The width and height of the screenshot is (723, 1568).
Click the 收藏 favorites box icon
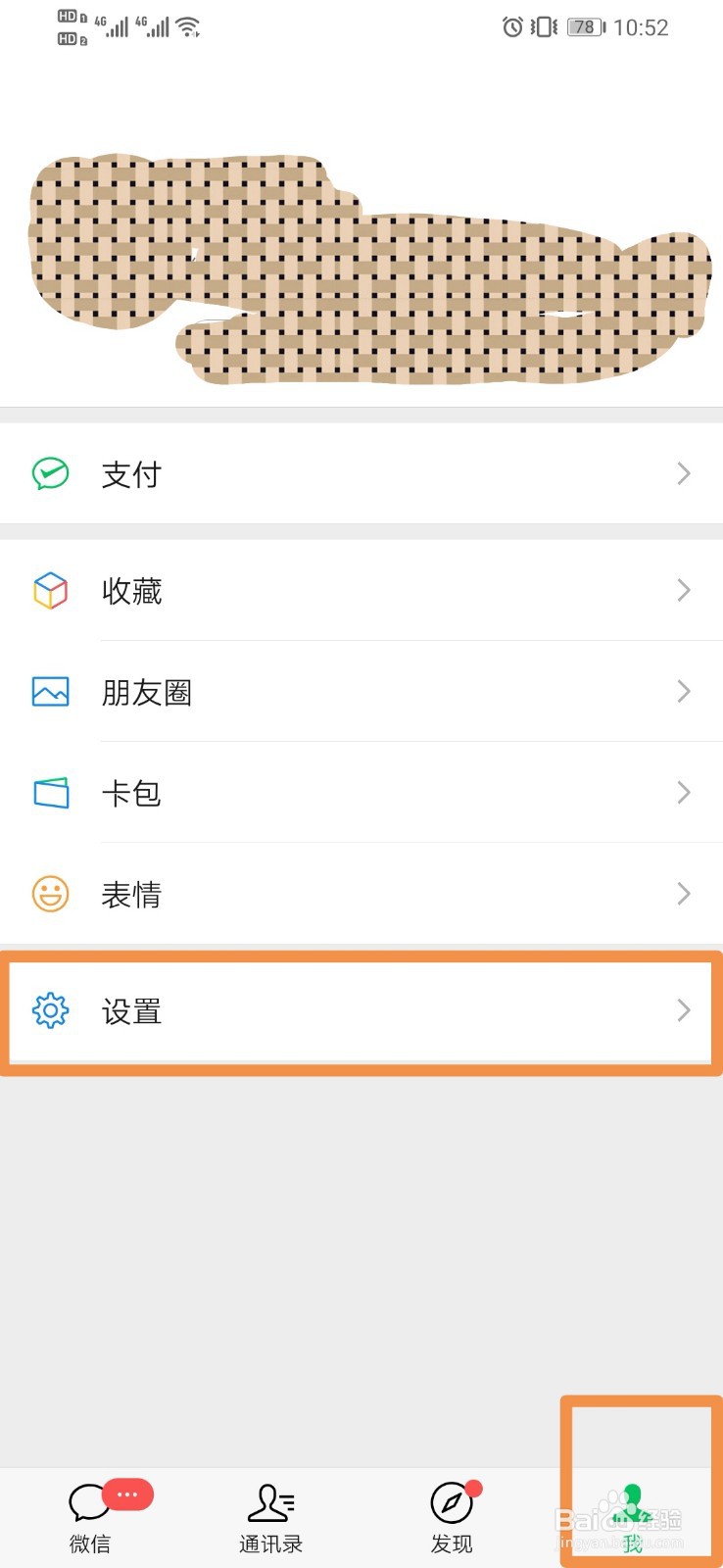[50, 590]
